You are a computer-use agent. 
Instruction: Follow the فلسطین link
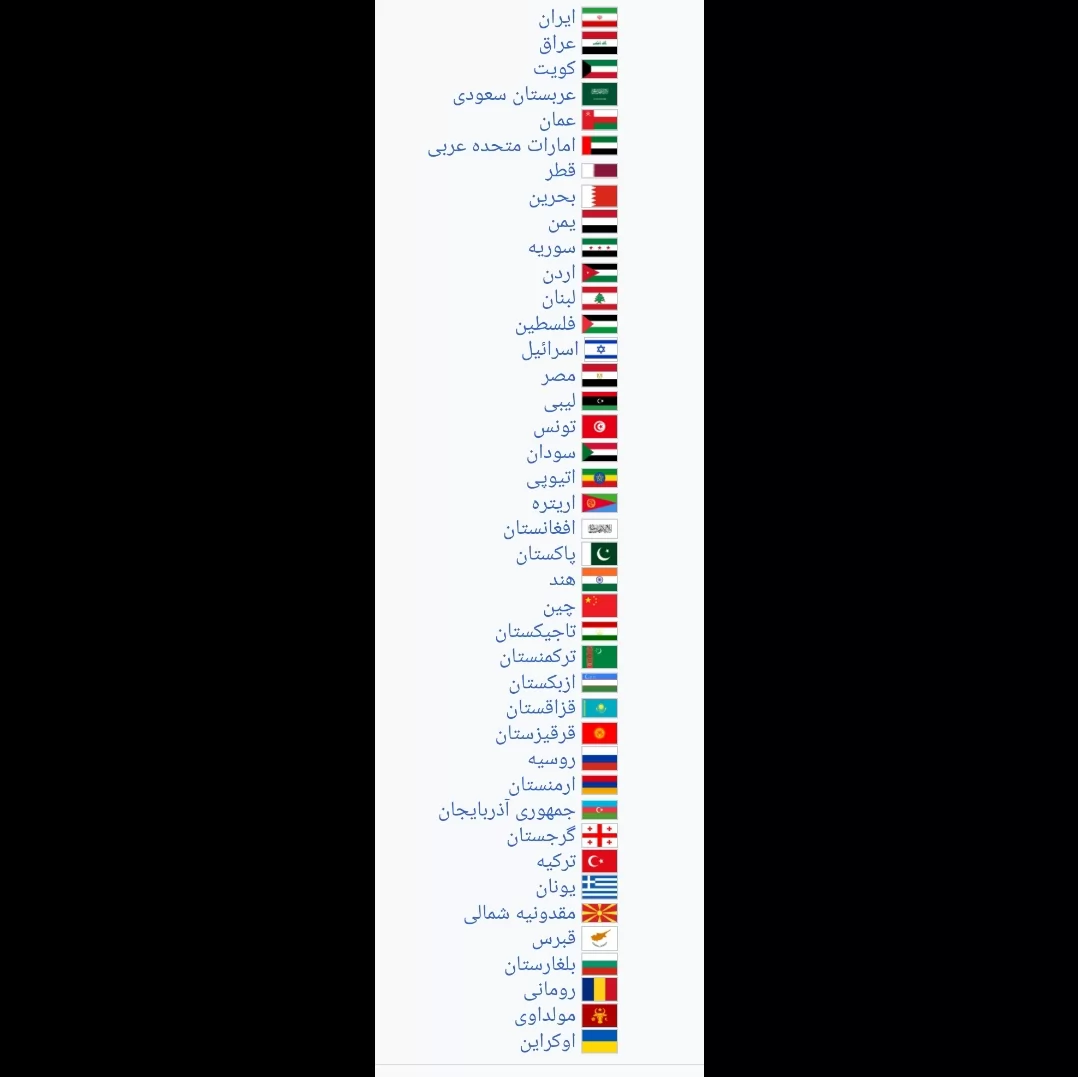pyautogui.click(x=545, y=324)
